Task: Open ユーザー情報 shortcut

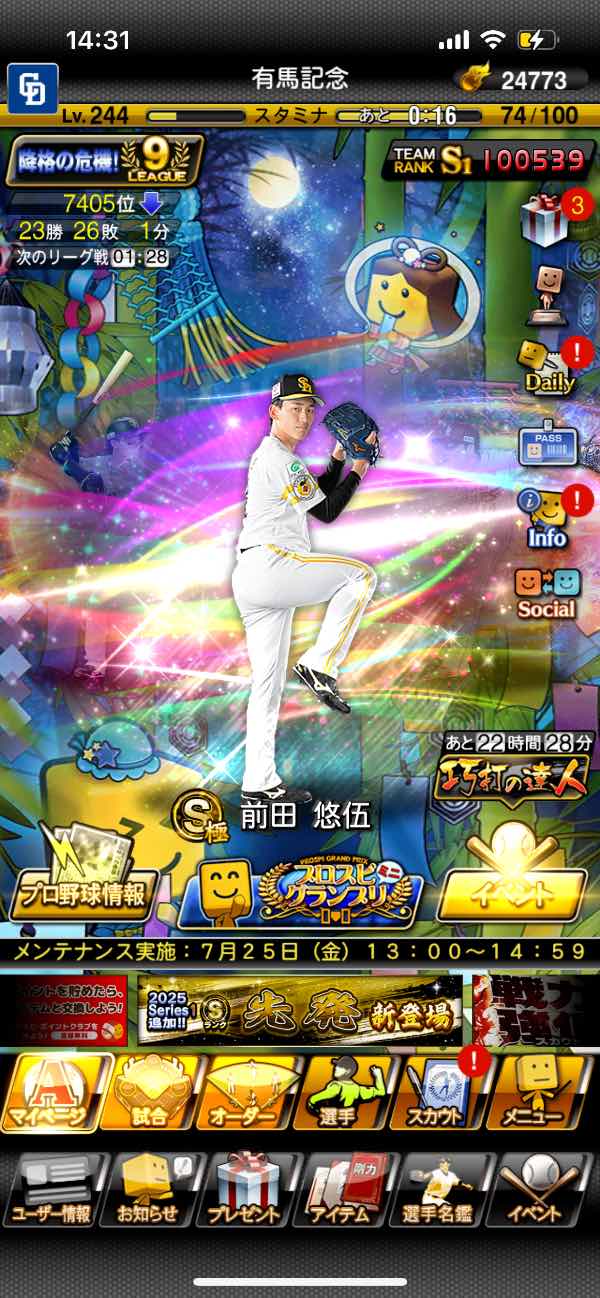Action: point(52,1190)
